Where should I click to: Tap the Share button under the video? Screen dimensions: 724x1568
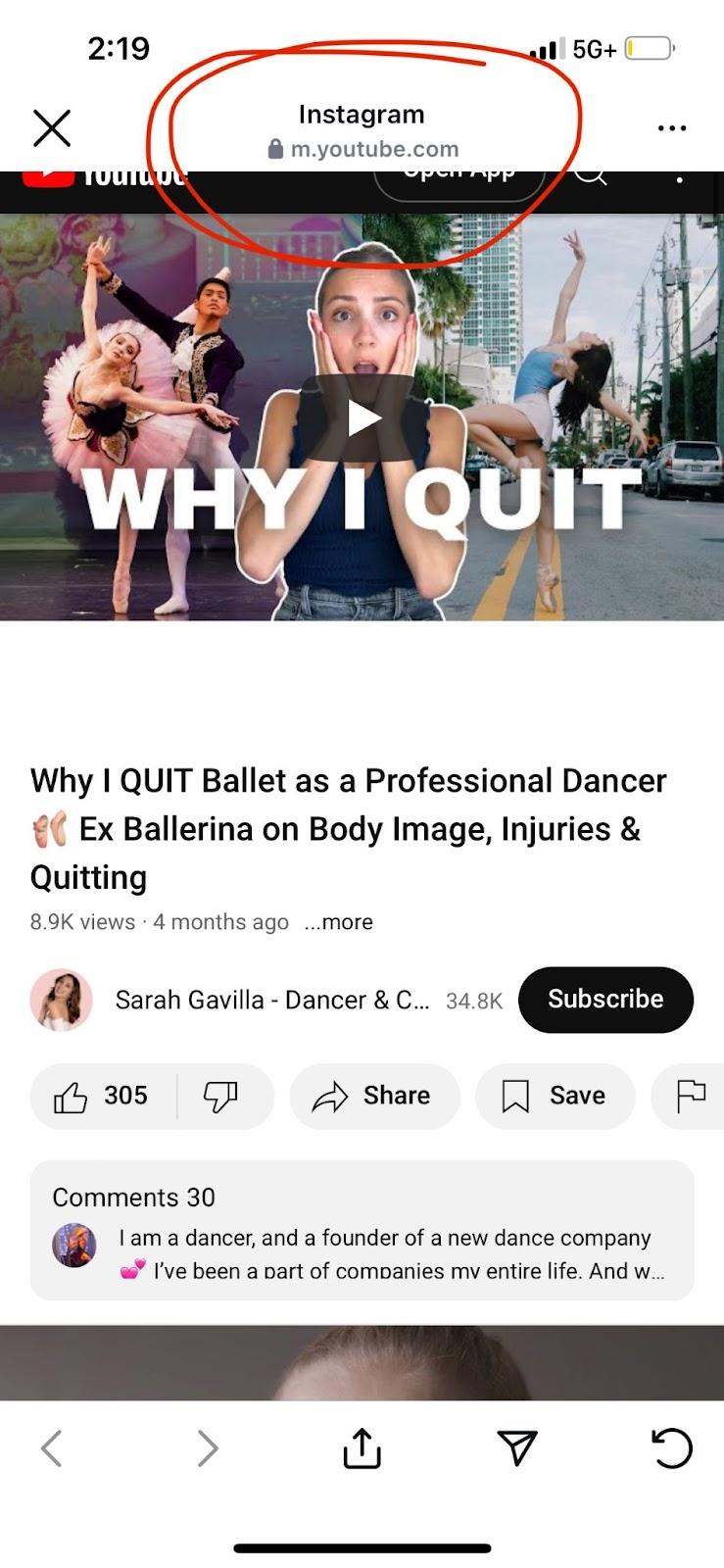[374, 1096]
